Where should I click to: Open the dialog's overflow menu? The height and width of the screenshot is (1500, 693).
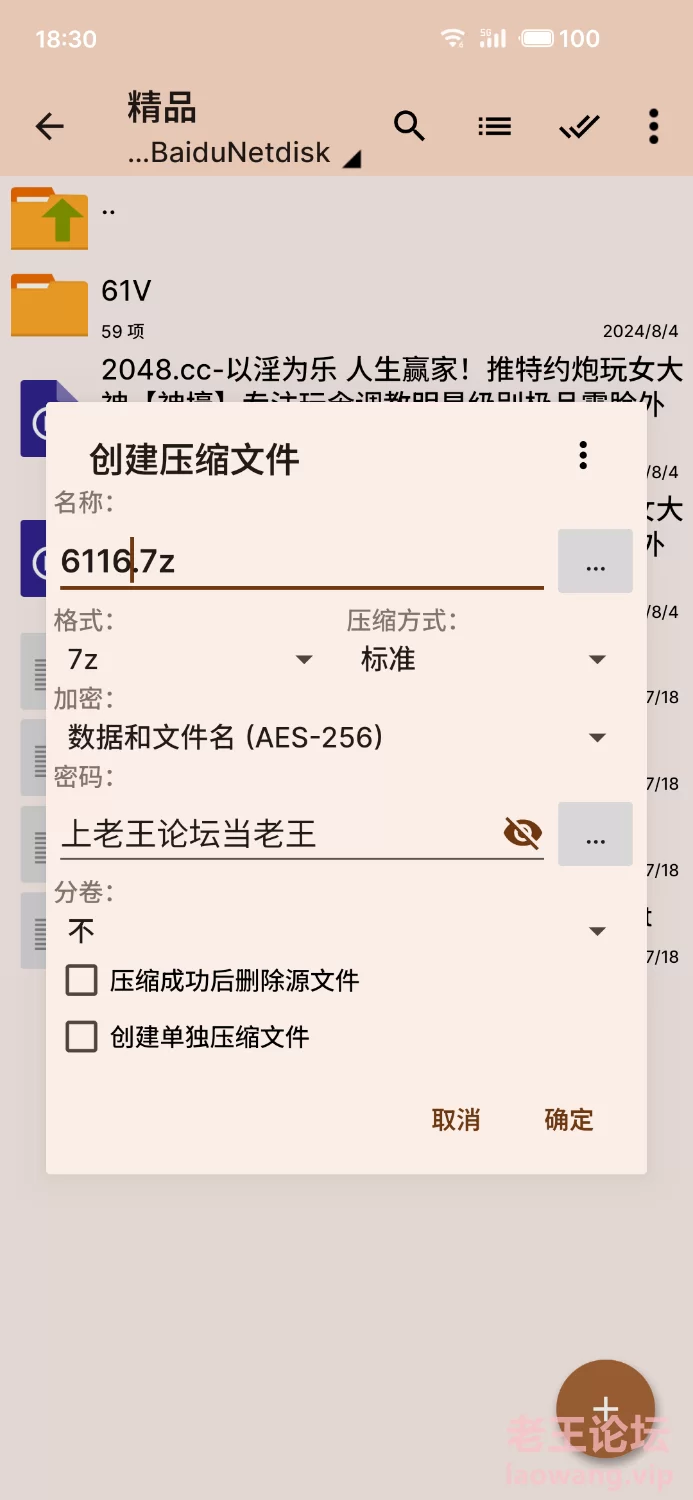[x=583, y=455]
